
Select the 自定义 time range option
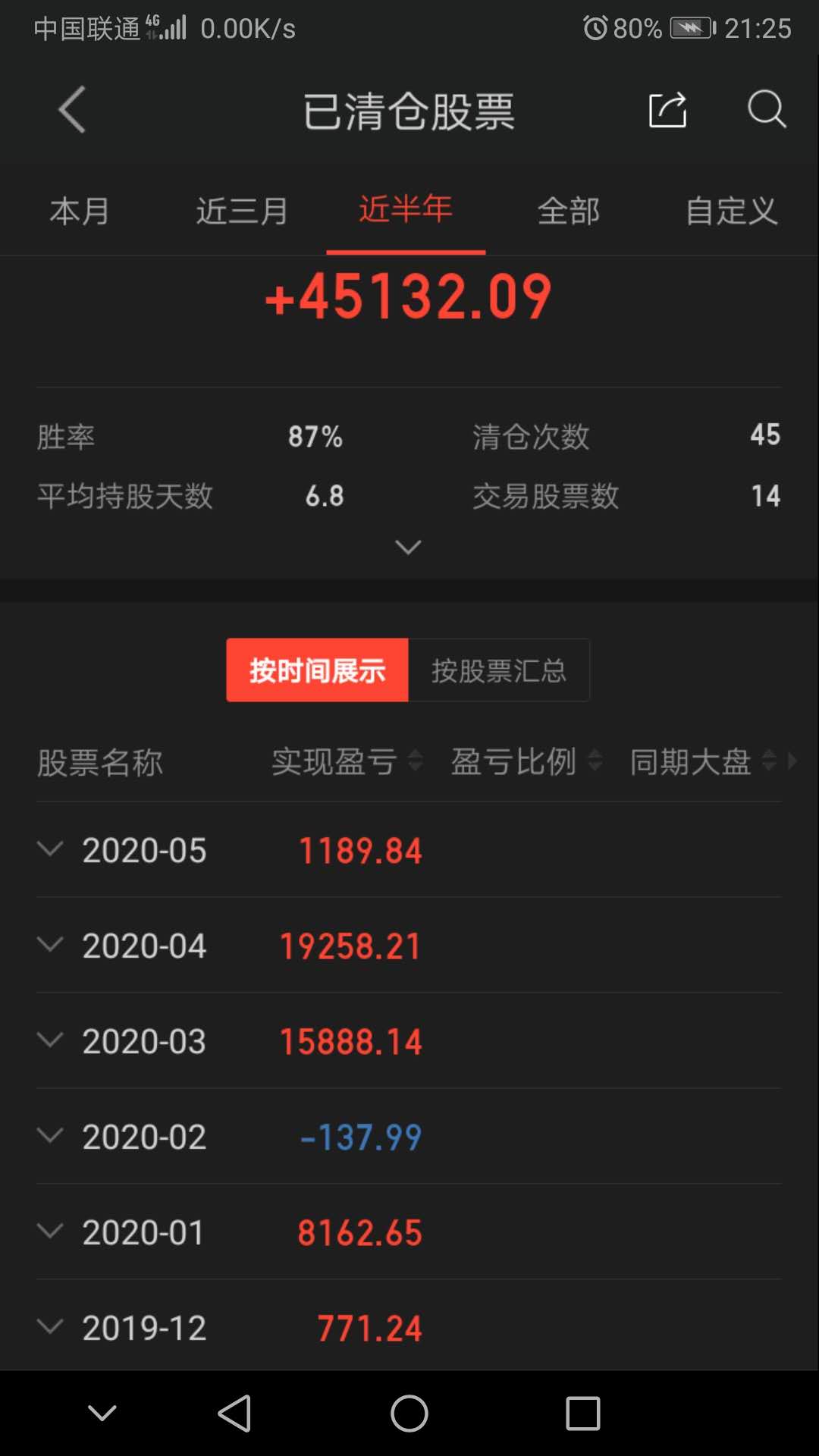[x=730, y=211]
